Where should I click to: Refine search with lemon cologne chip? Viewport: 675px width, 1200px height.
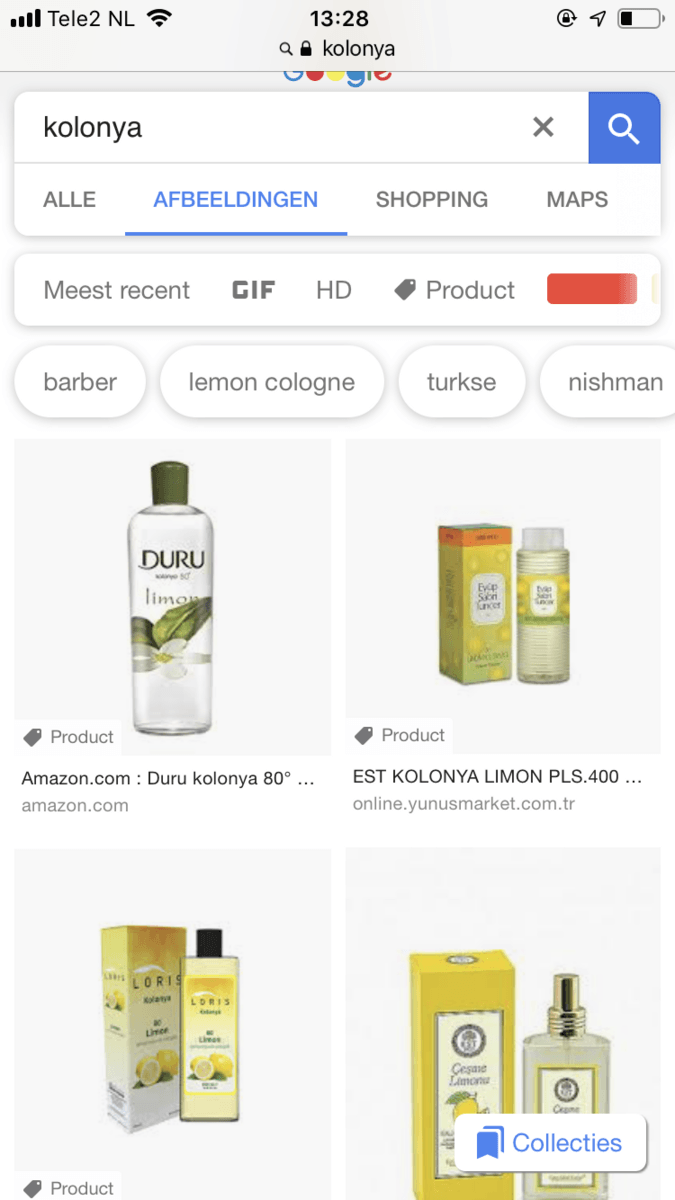tap(271, 381)
